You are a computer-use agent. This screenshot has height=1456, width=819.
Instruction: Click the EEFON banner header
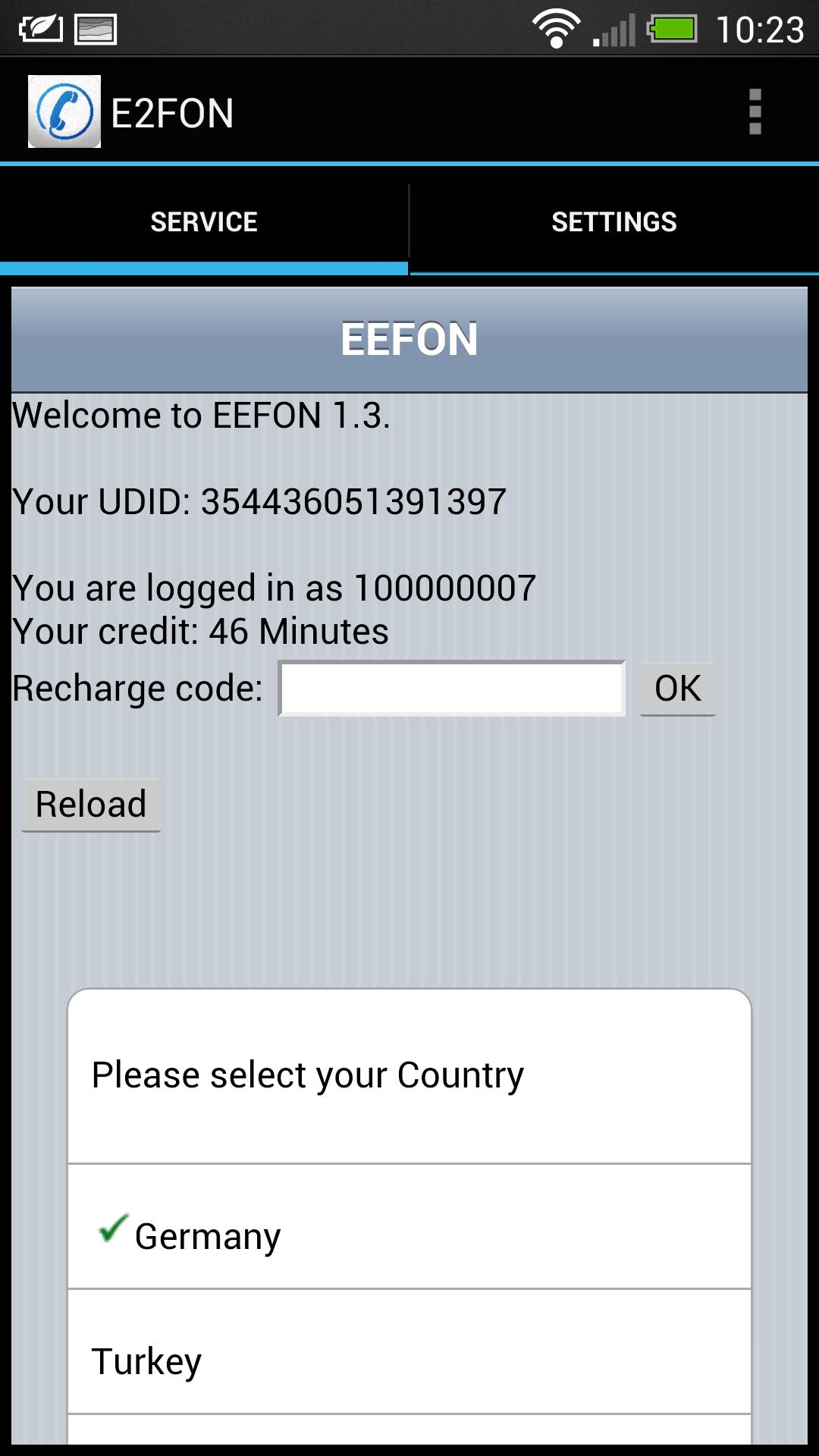[409, 339]
